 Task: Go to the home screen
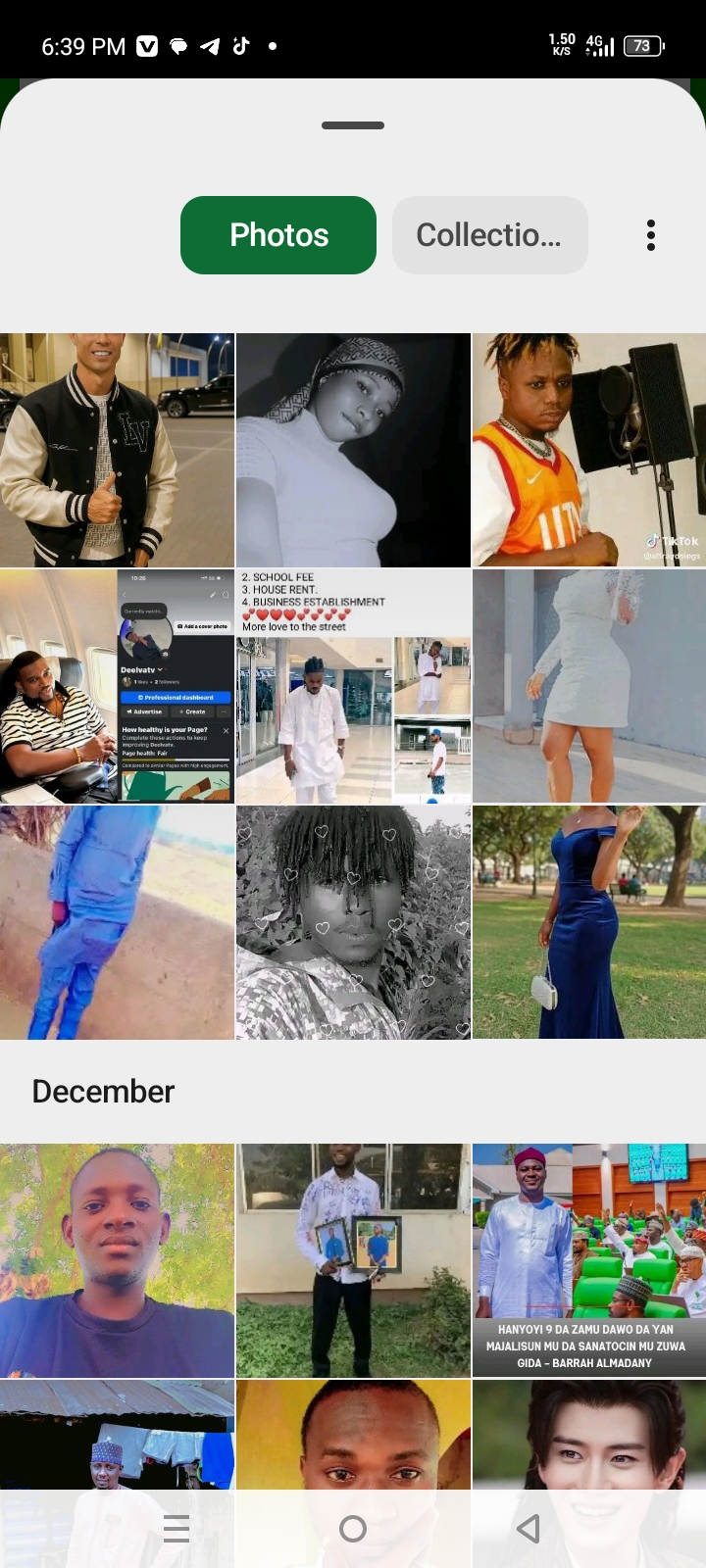[x=353, y=1528]
